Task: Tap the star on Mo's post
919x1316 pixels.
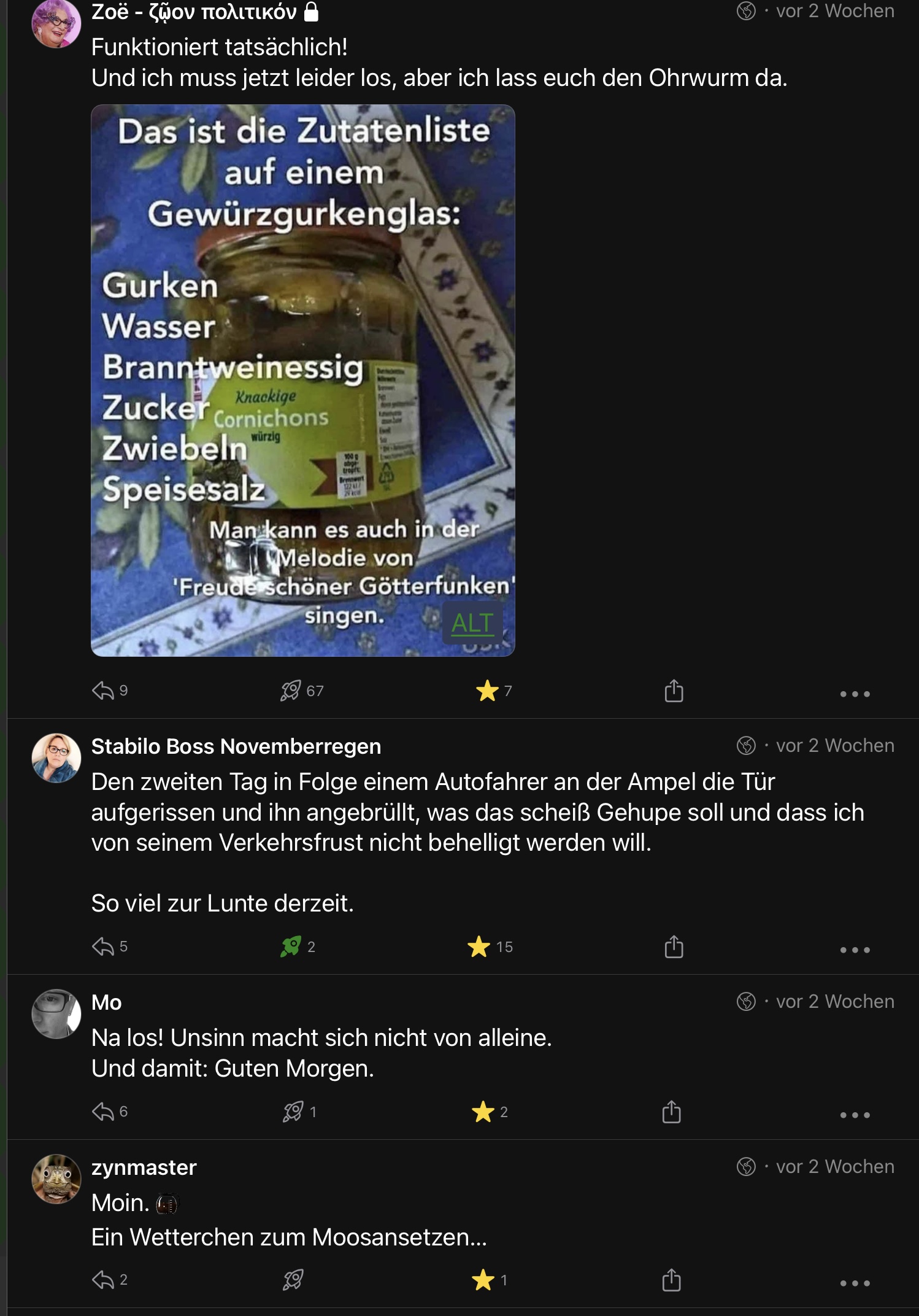Action: click(483, 1112)
